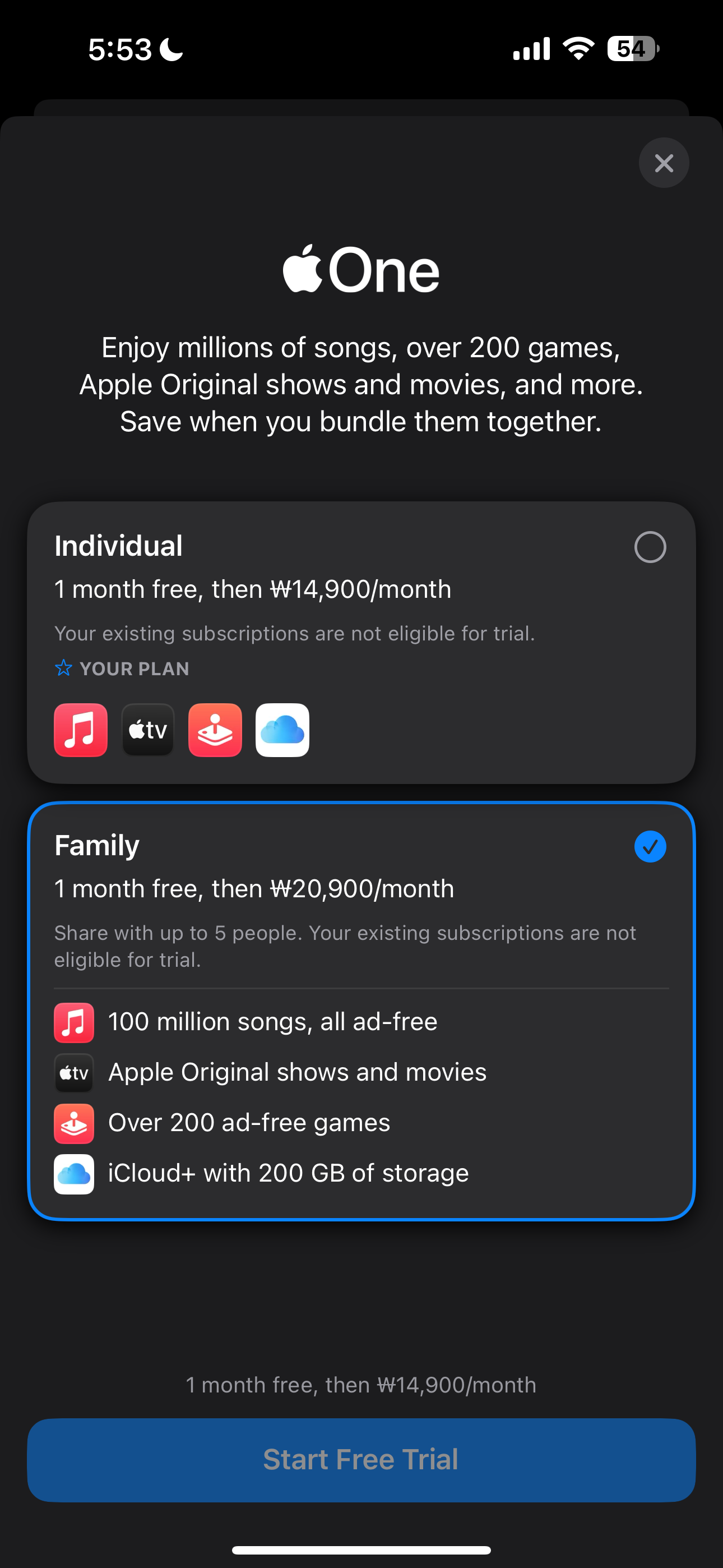Select the Individual plan radio button
This screenshot has height=1568, width=723.
click(650, 547)
